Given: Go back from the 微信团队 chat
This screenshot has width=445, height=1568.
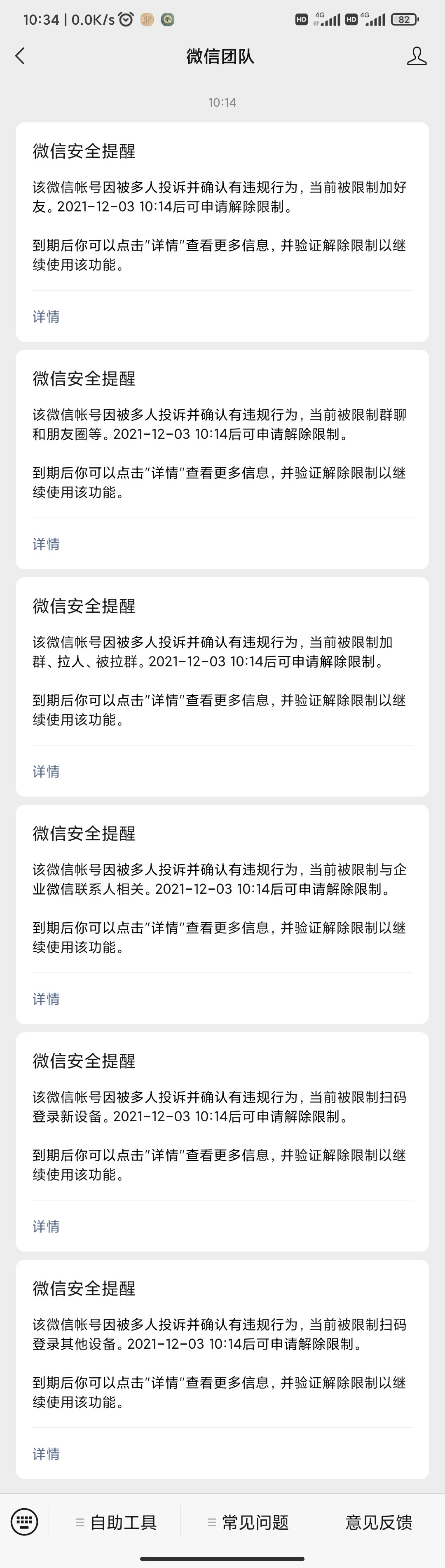Looking at the screenshot, I should [x=20, y=56].
